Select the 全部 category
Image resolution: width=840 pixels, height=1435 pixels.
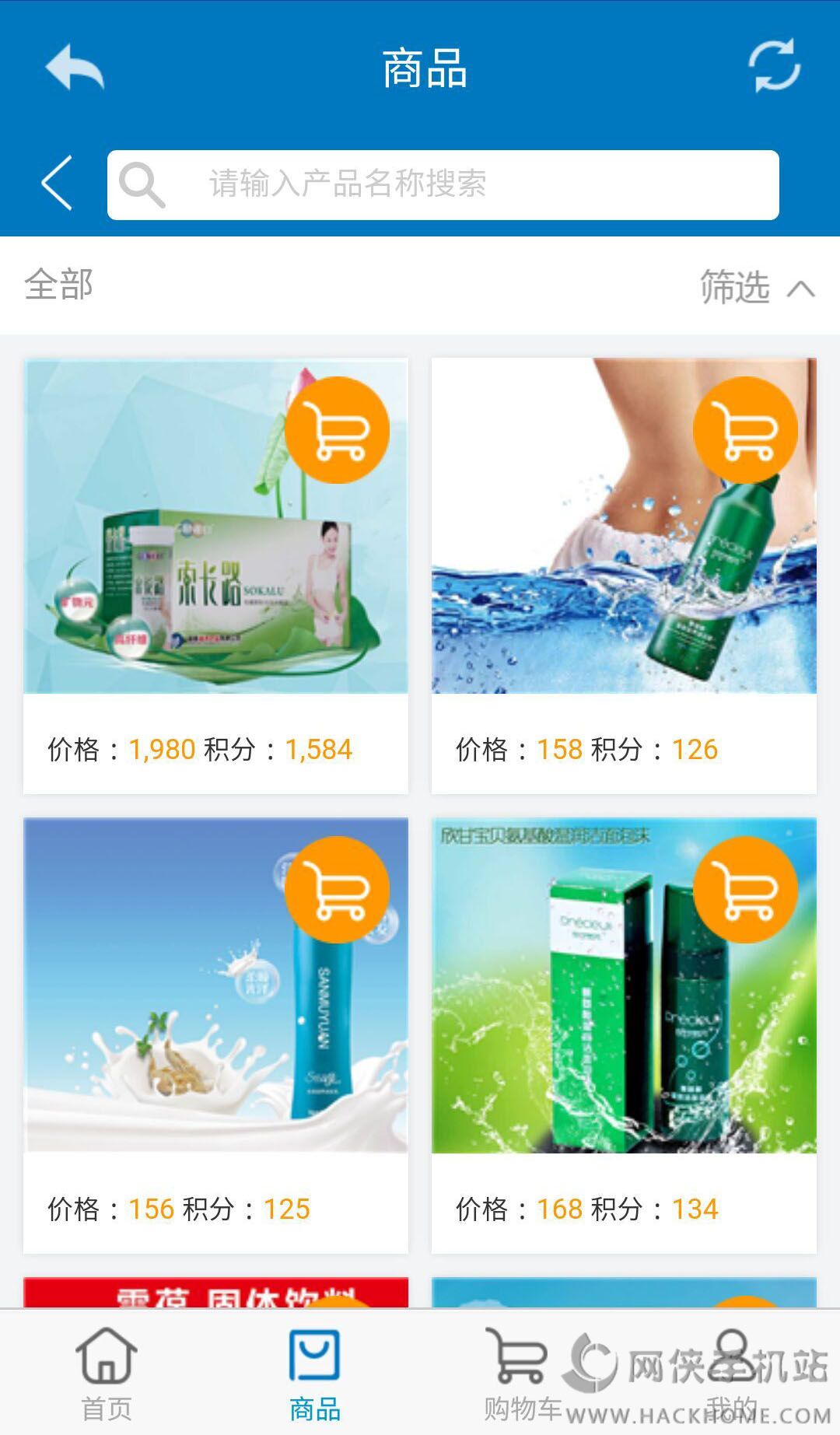[x=59, y=285]
